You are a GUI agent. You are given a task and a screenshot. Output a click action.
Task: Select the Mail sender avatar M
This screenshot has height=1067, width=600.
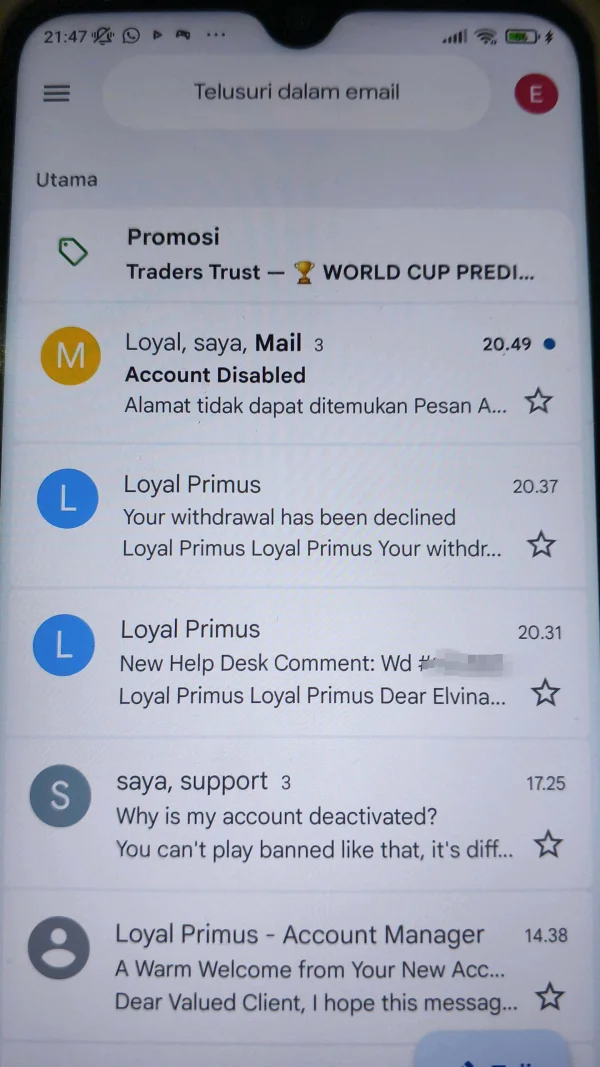tap(71, 355)
